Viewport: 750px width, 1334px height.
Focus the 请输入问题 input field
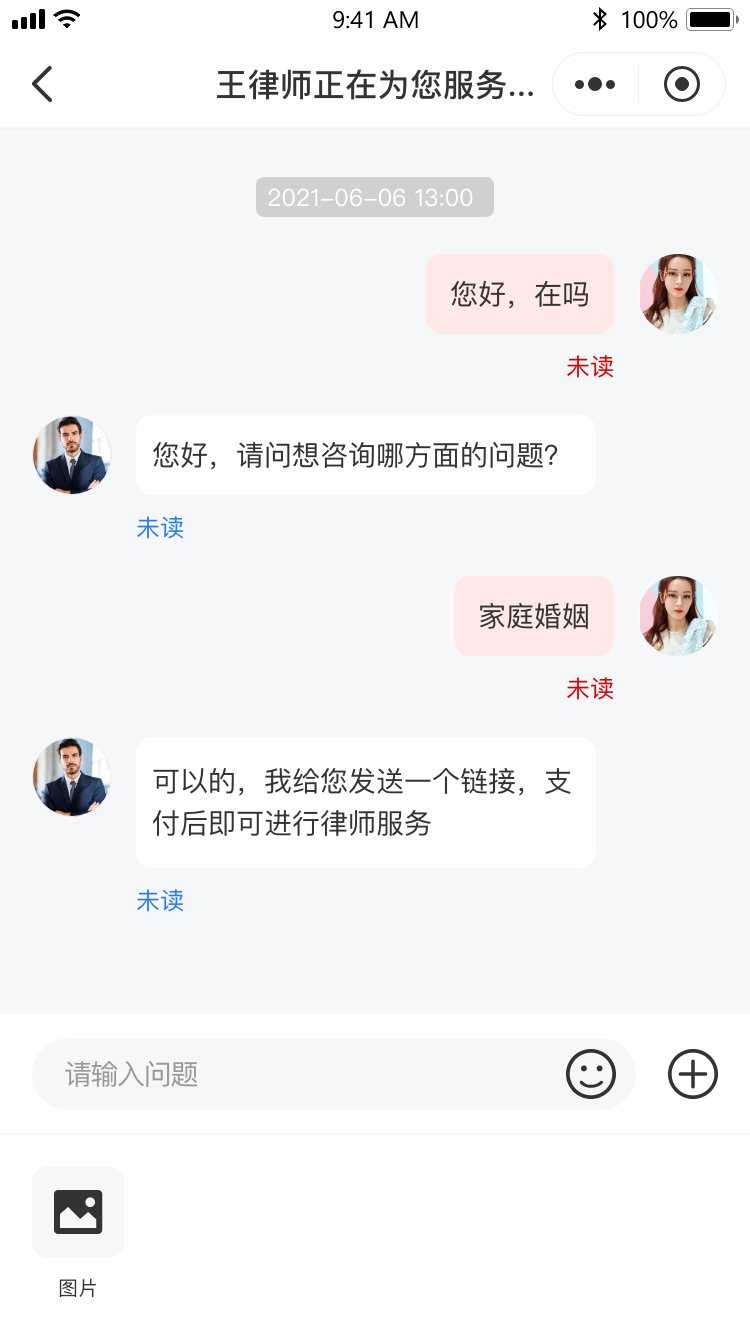pyautogui.click(x=300, y=1074)
